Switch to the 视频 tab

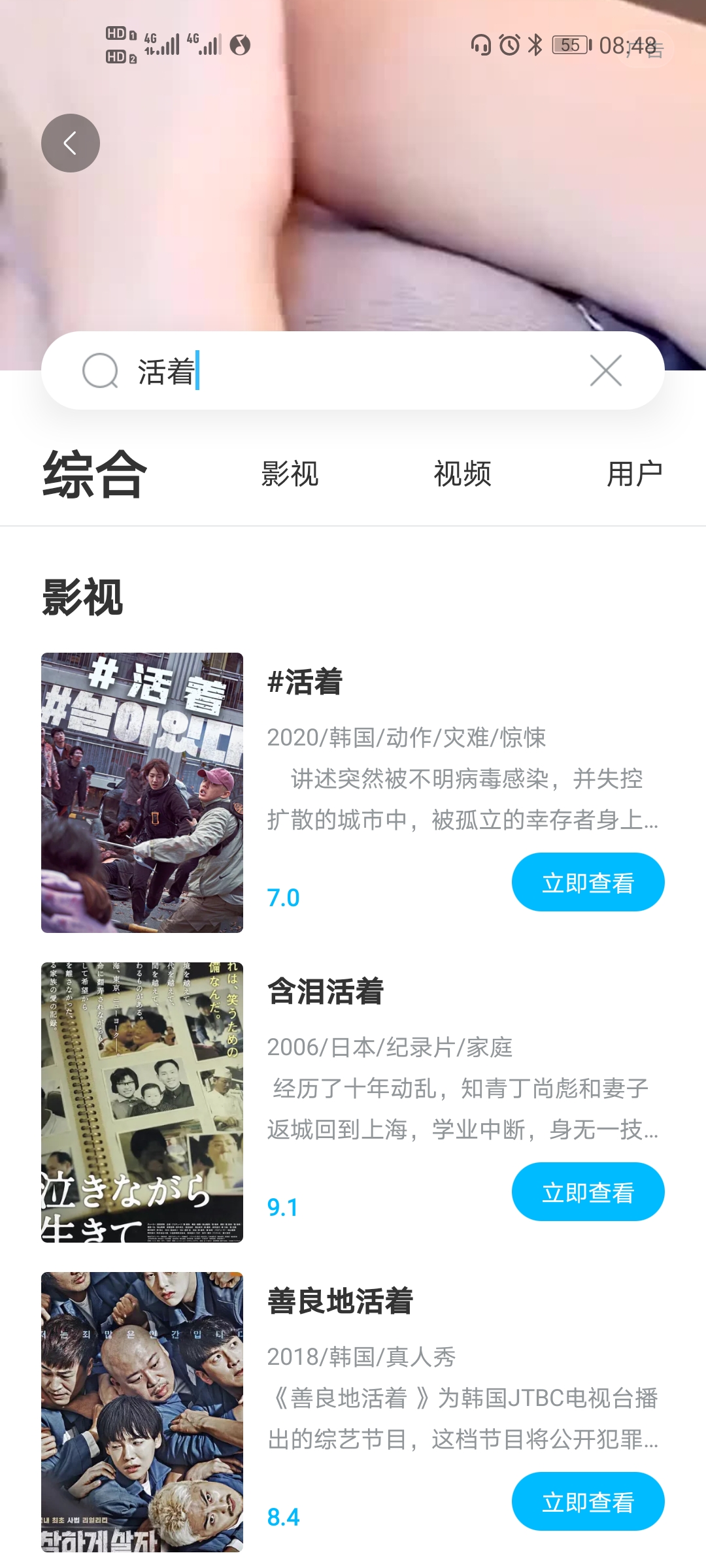point(463,476)
